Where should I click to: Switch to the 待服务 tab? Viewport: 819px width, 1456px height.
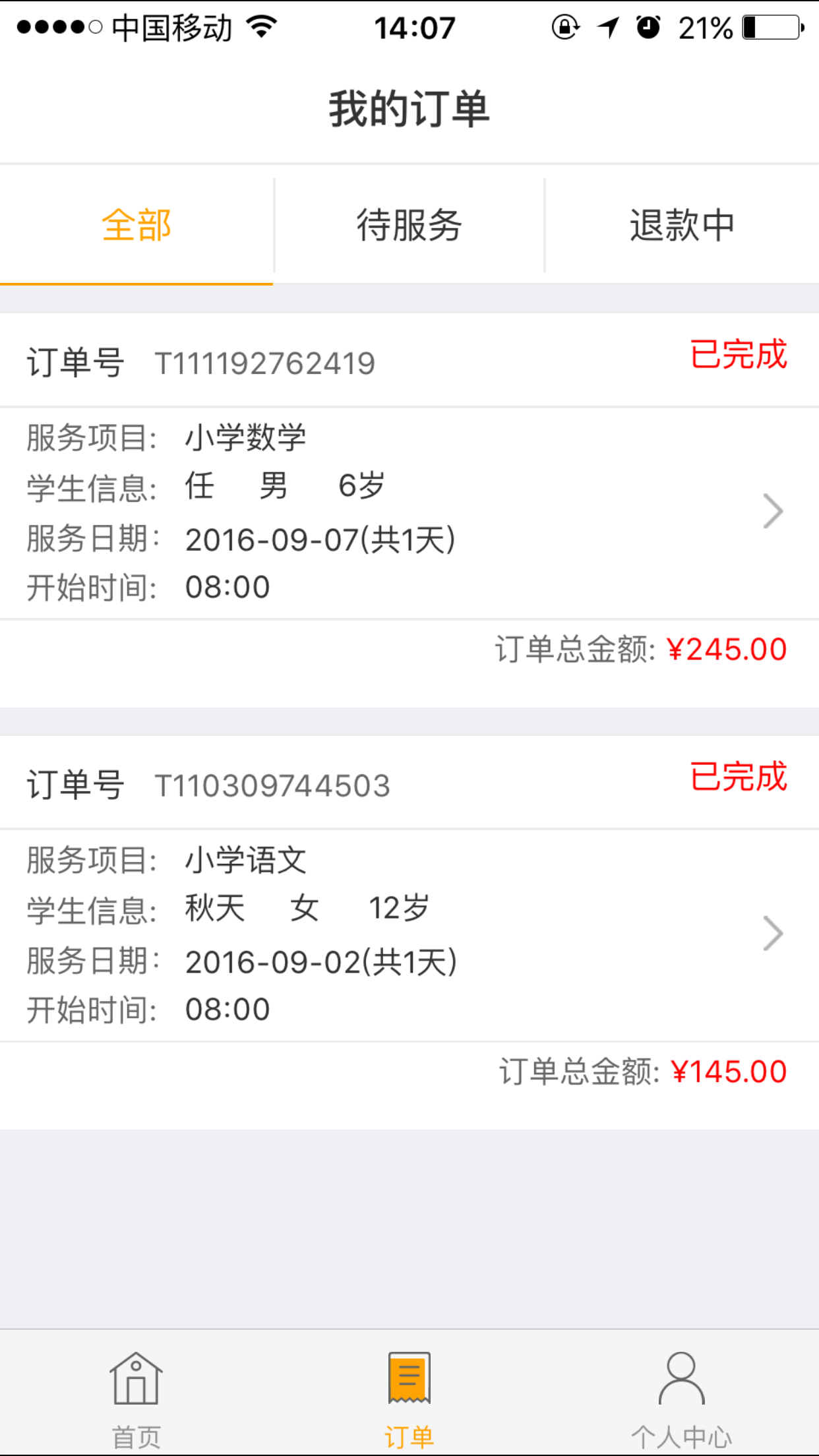pyautogui.click(x=409, y=225)
